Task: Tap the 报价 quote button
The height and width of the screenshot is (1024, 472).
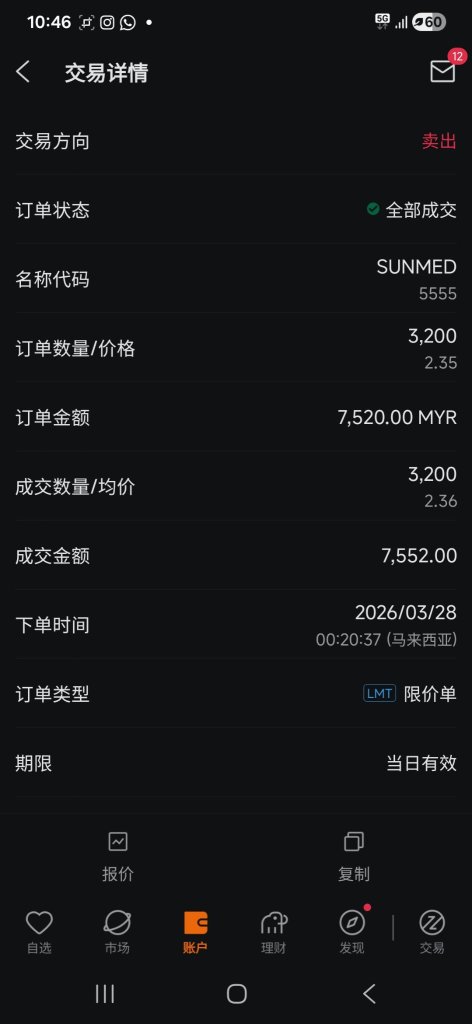Action: pyautogui.click(x=118, y=857)
